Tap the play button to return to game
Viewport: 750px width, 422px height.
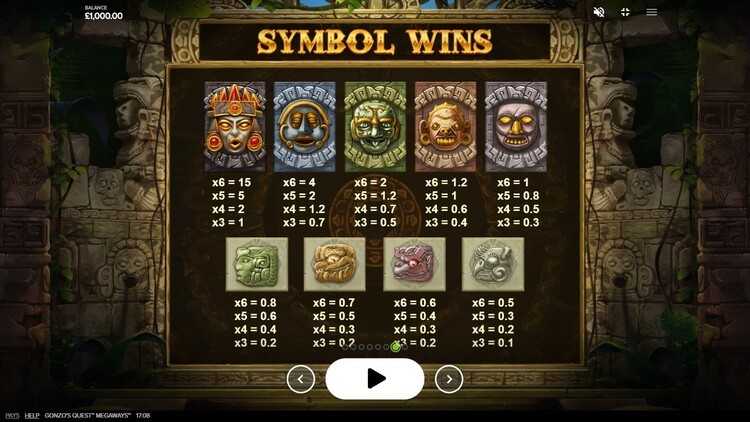(x=375, y=378)
